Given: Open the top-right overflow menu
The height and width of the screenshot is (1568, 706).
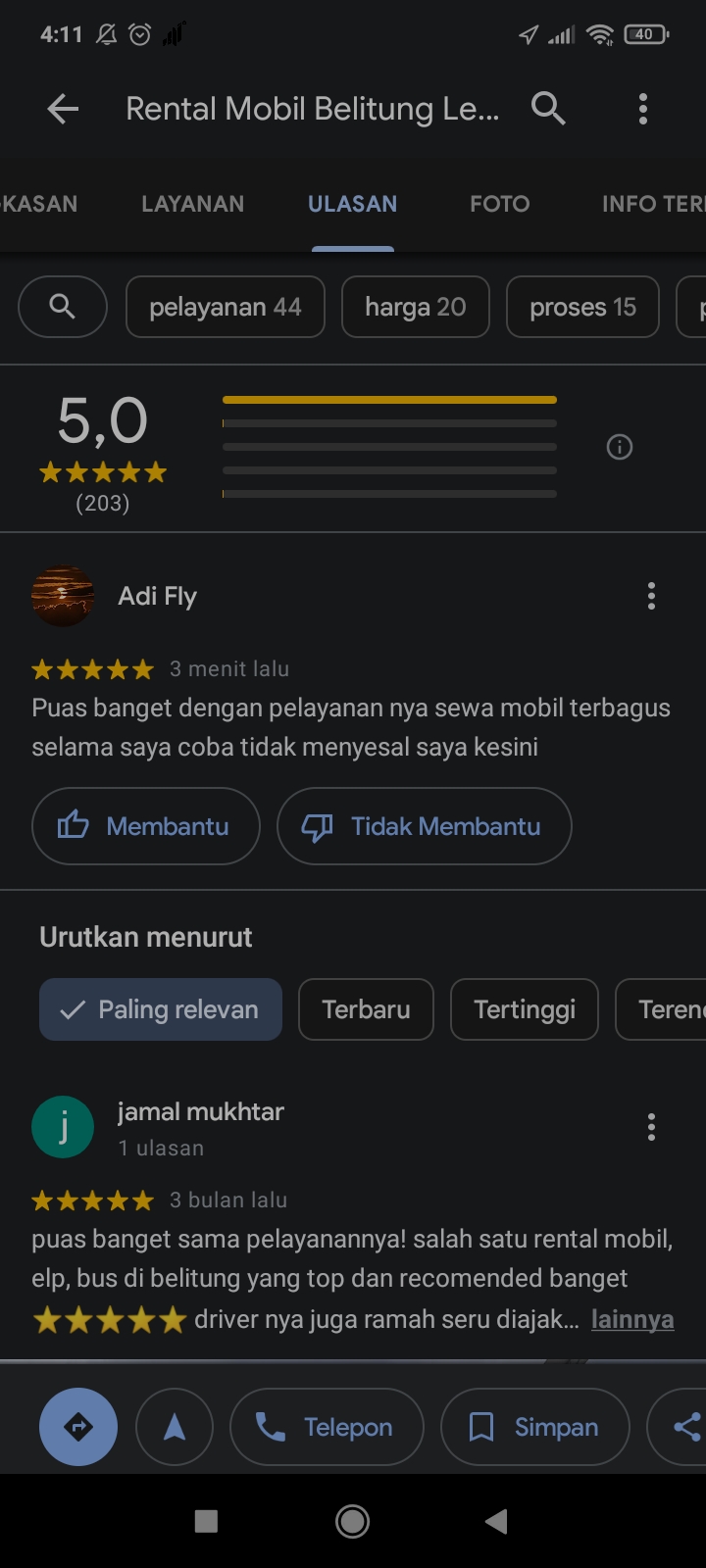Looking at the screenshot, I should (643, 109).
